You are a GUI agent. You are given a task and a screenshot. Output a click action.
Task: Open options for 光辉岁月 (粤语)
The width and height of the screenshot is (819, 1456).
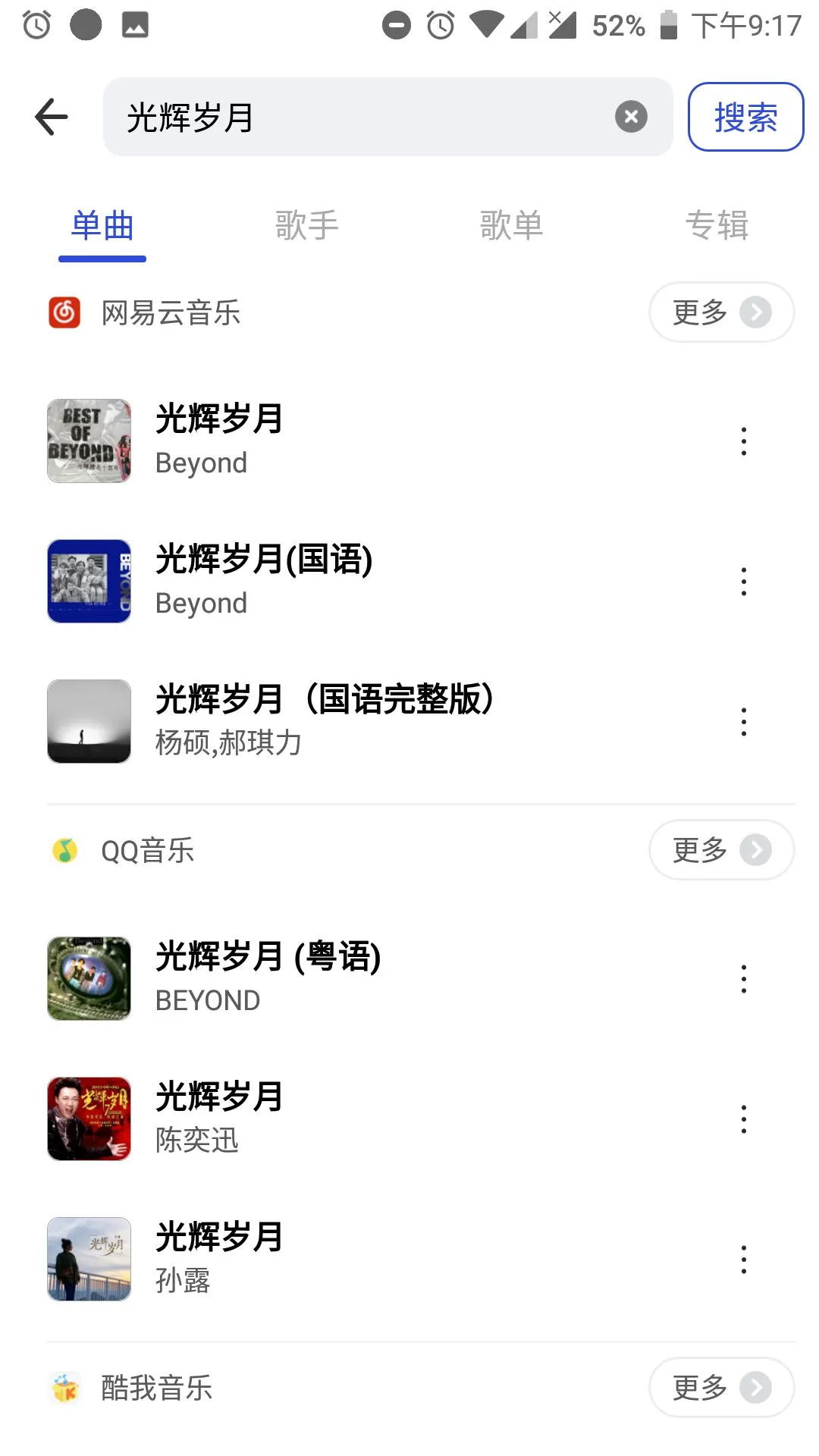point(744,979)
